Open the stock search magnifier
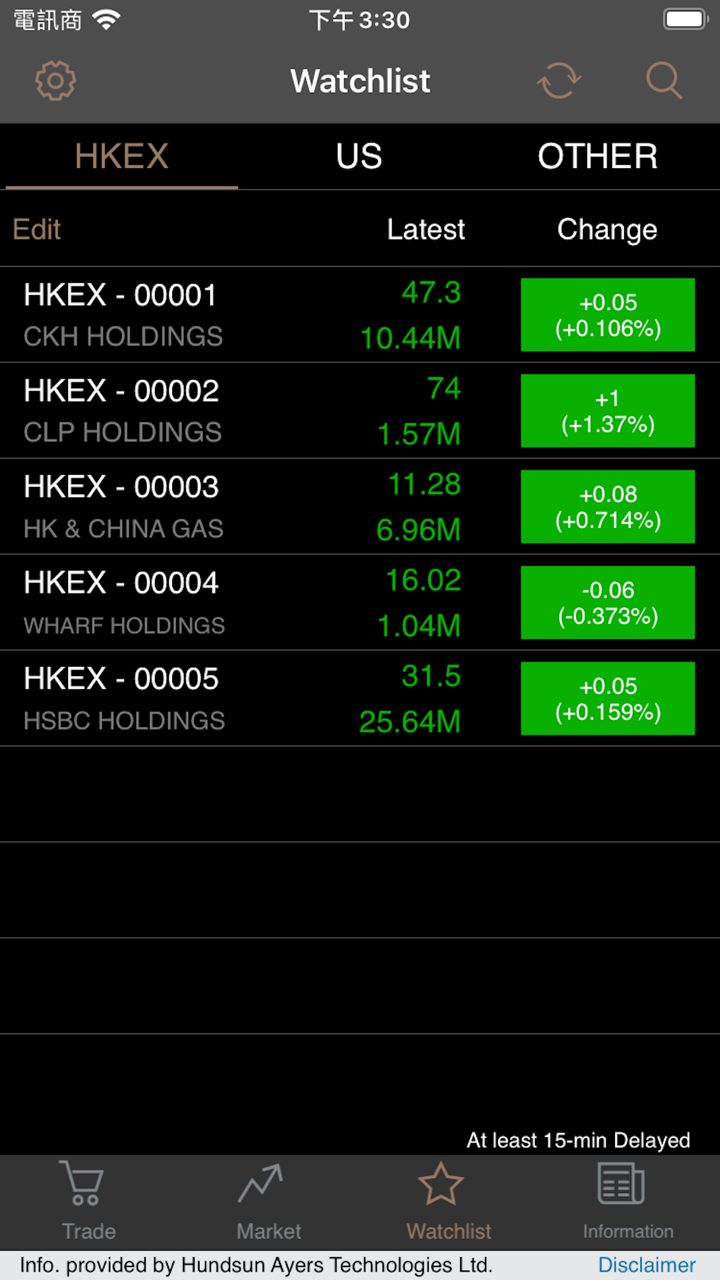 point(664,81)
